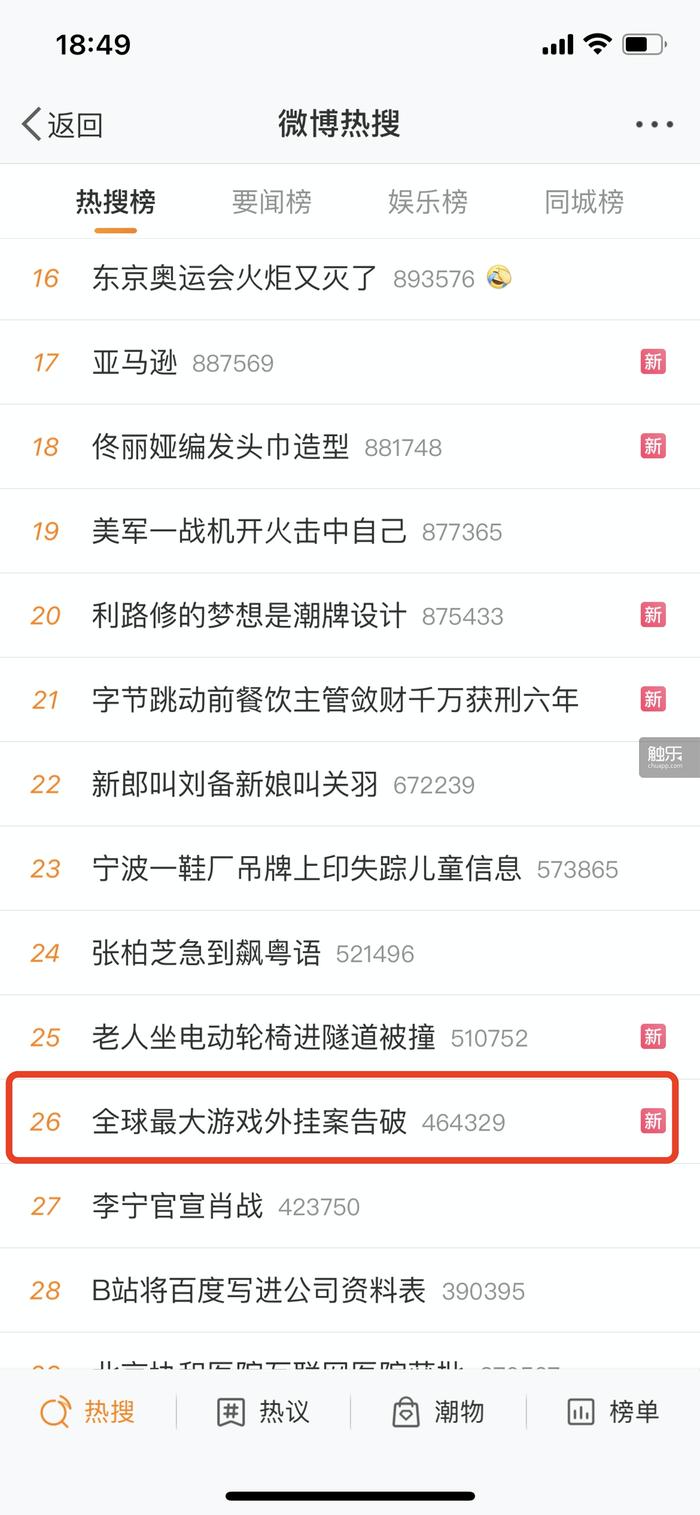Switch to the 要闻榜 tab
The image size is (700, 1515).
pos(271,202)
